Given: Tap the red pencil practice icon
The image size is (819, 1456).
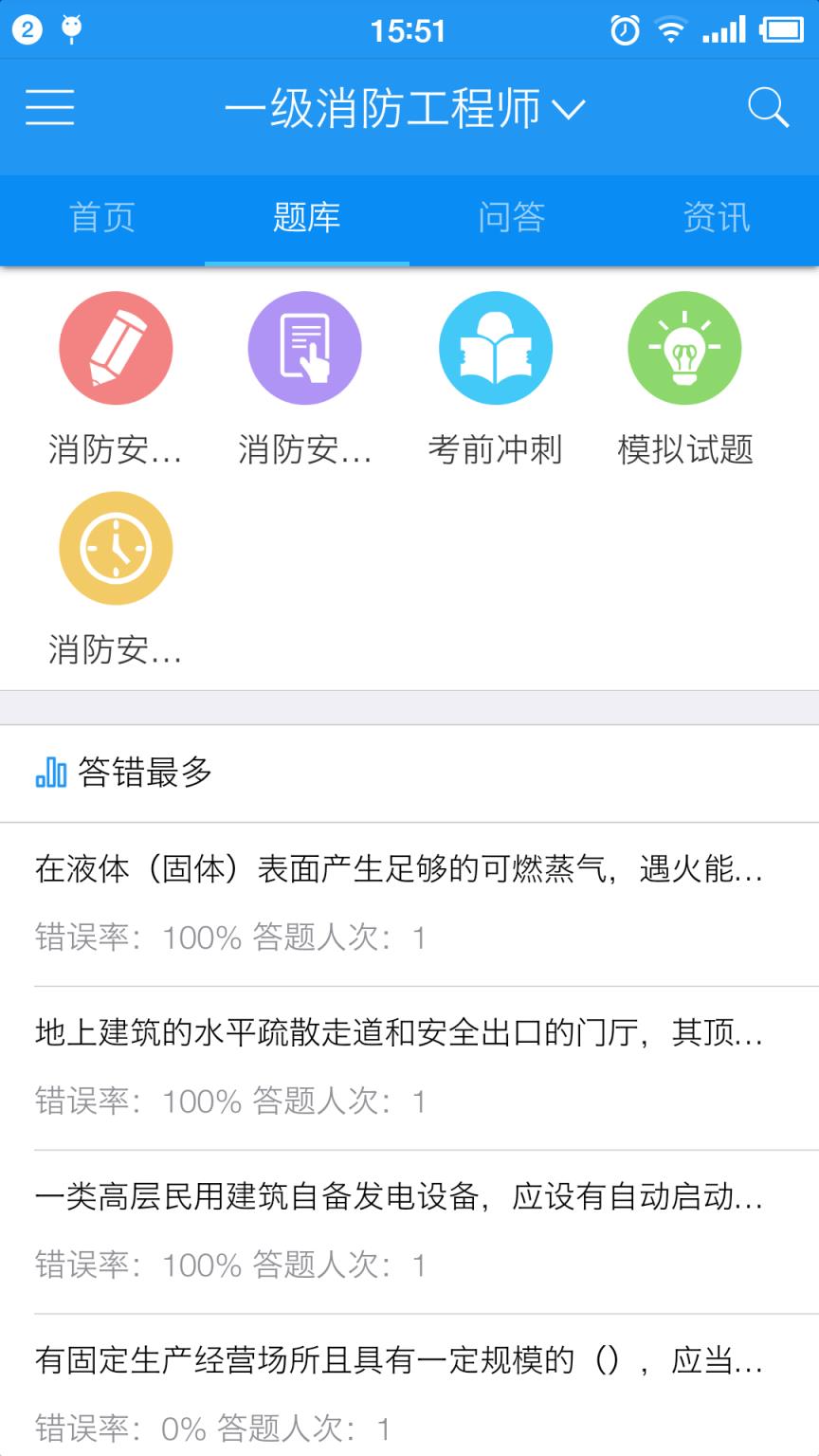Looking at the screenshot, I should tap(116, 347).
